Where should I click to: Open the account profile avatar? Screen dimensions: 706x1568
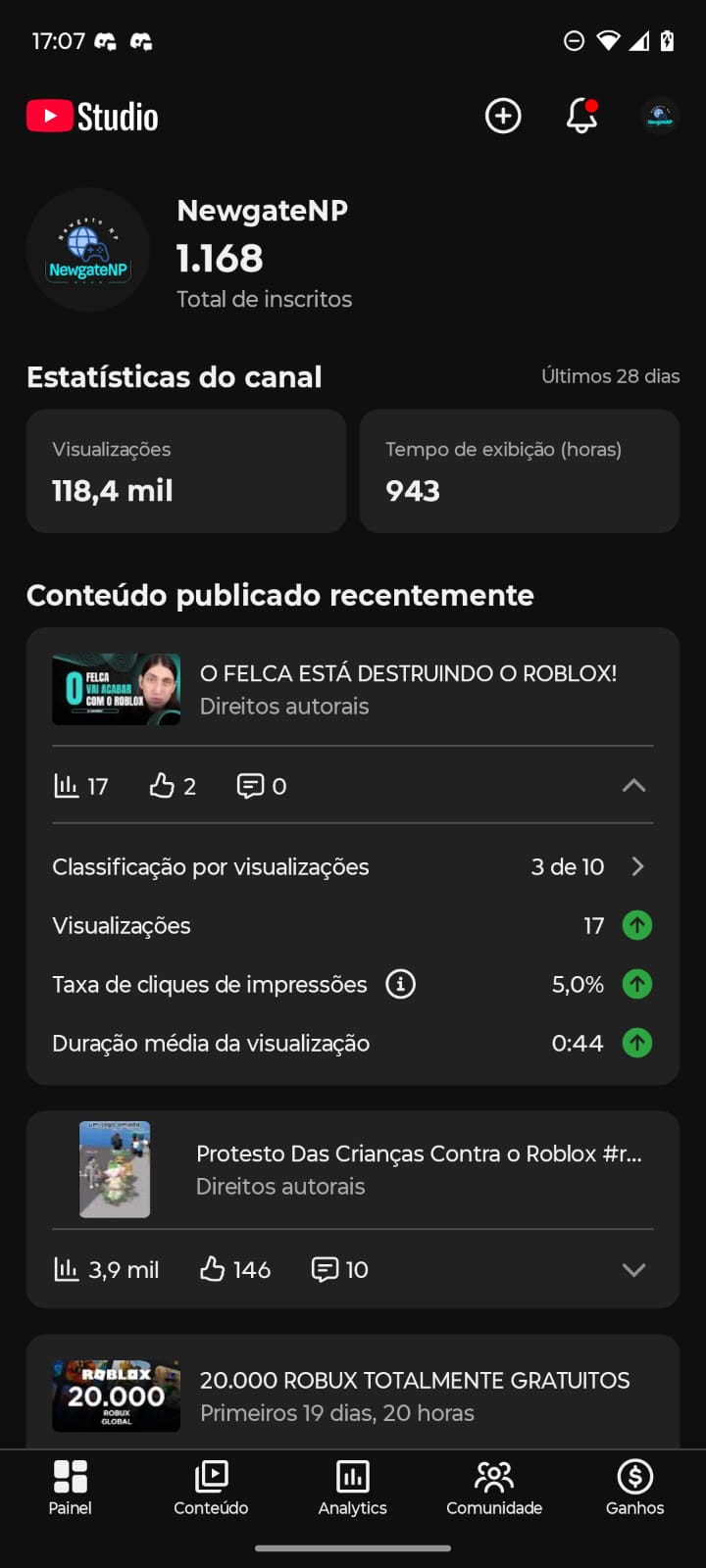[x=659, y=116]
